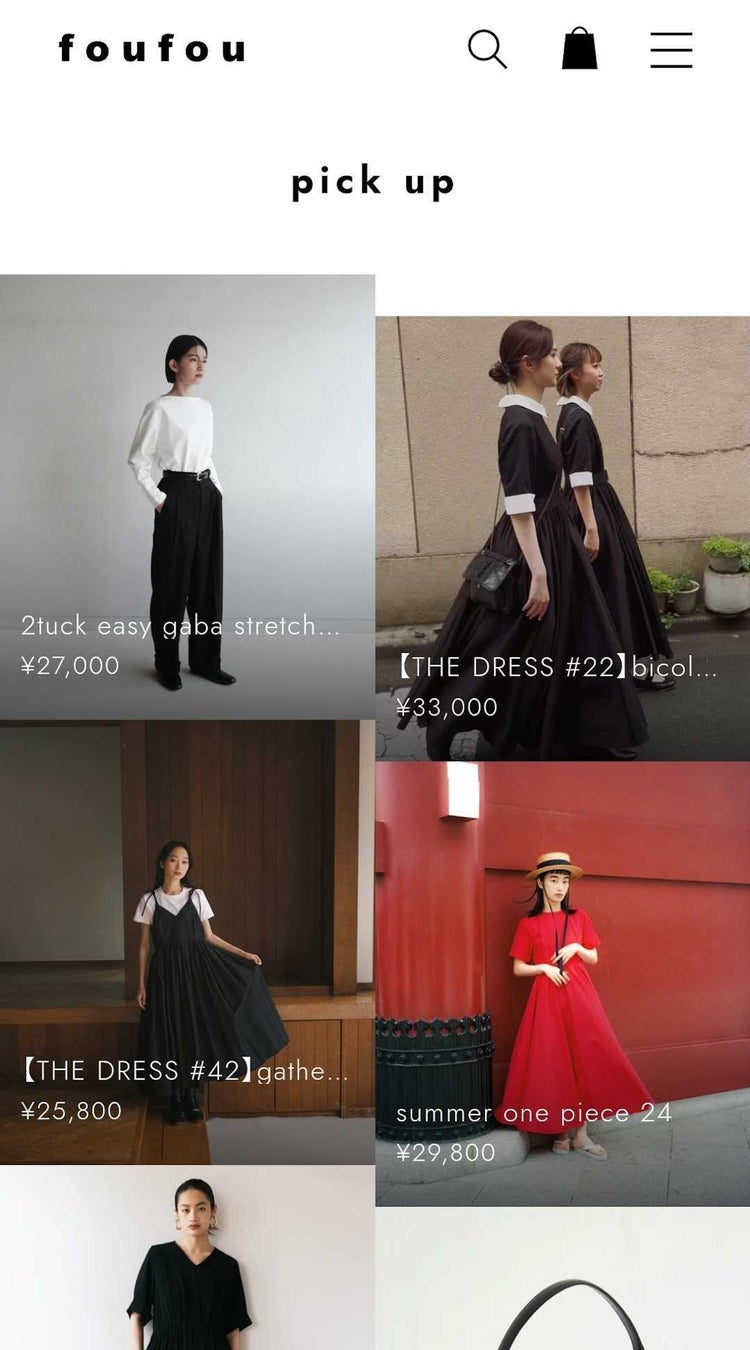Open 2tuck easy gaba stretch product
The width and height of the screenshot is (750, 1350).
tap(187, 497)
